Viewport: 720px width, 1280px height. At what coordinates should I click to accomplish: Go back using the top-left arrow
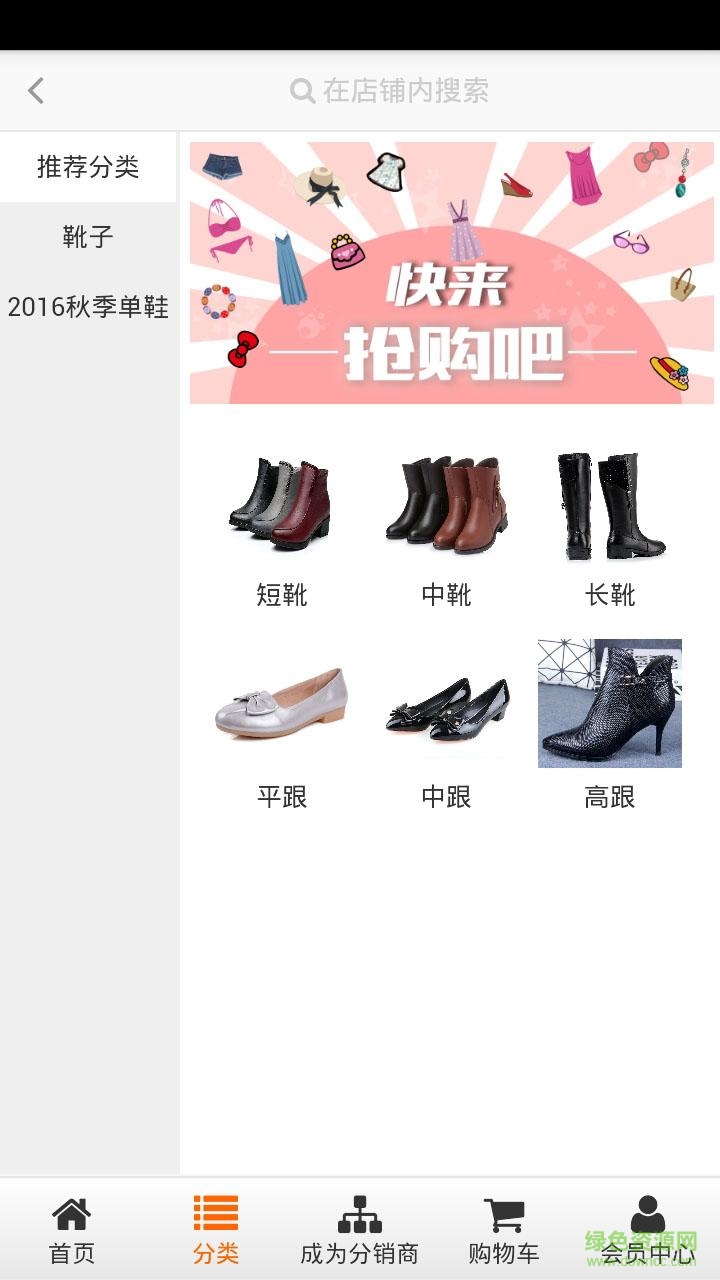coord(36,91)
